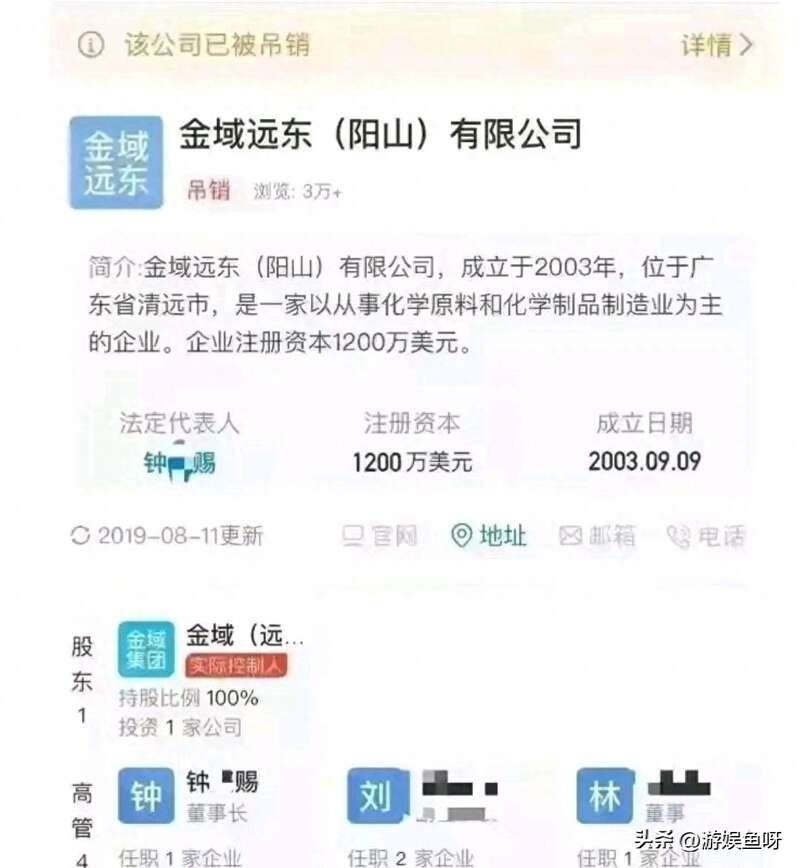Tap the 地址 button
Screen dimensions: 800x868
[488, 536]
